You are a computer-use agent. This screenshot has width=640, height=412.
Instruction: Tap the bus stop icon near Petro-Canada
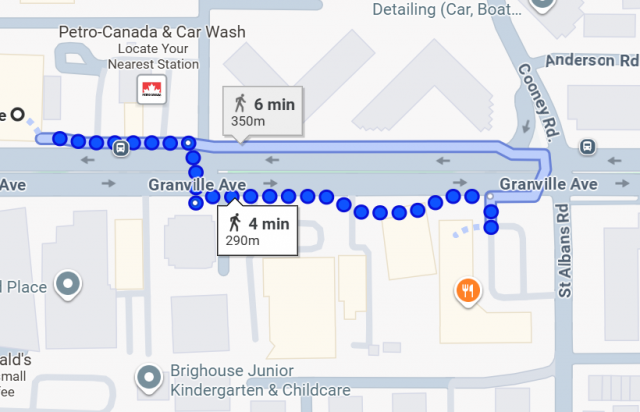(x=121, y=149)
